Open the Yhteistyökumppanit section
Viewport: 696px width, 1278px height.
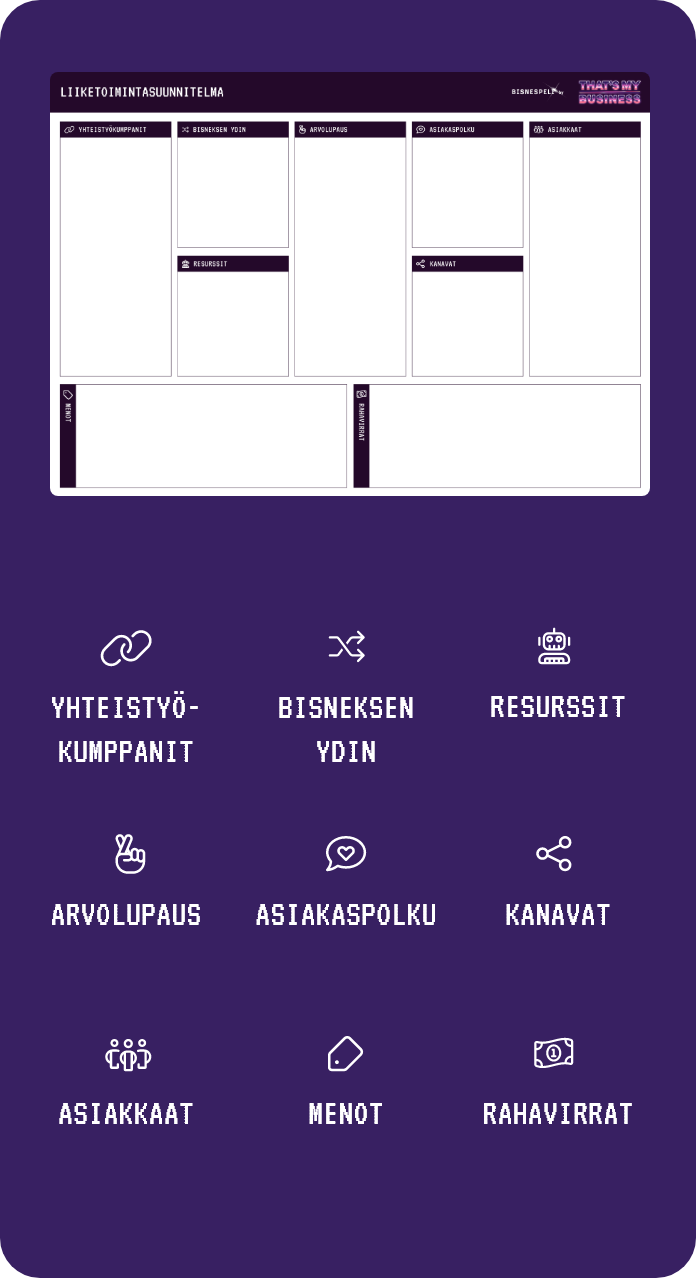pyautogui.click(x=126, y=697)
